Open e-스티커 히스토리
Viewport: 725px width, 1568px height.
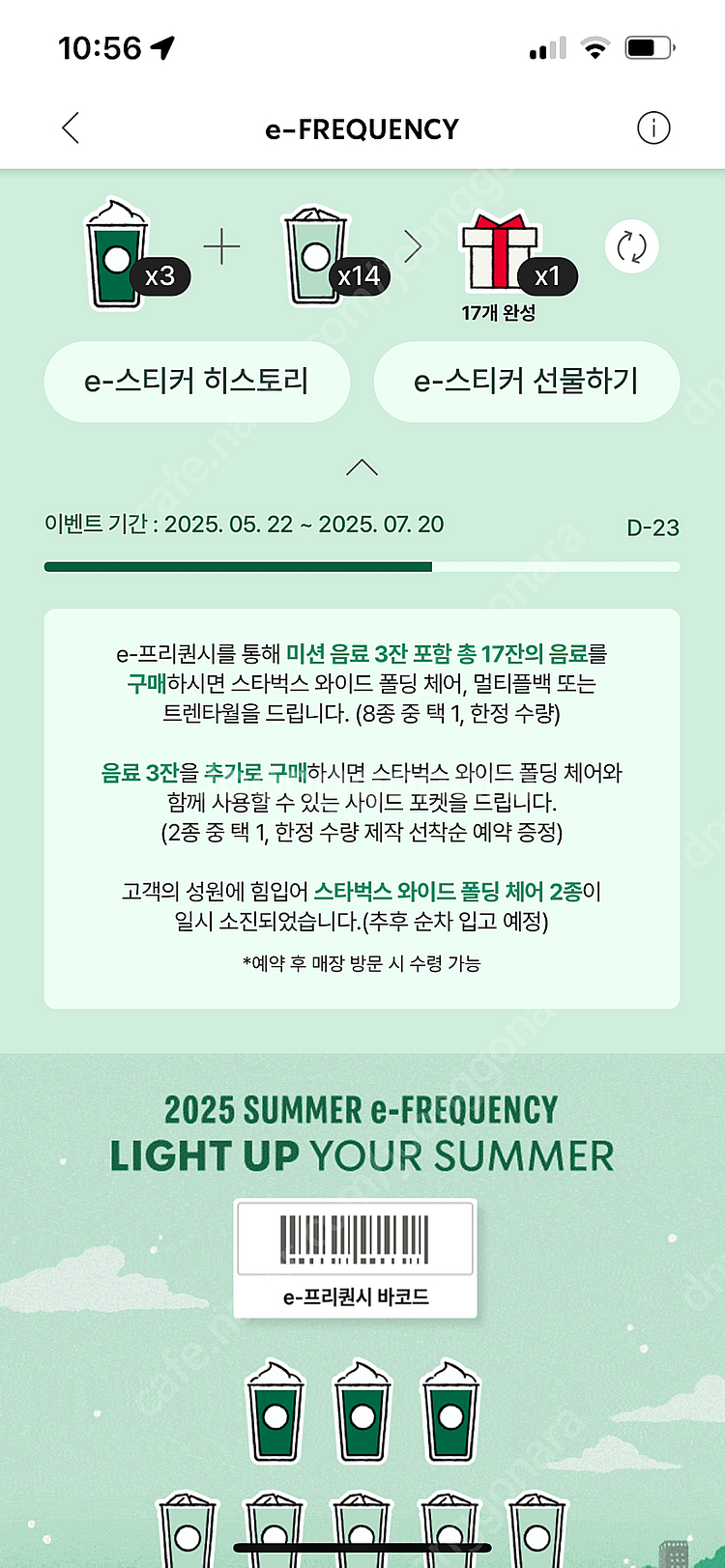click(196, 382)
